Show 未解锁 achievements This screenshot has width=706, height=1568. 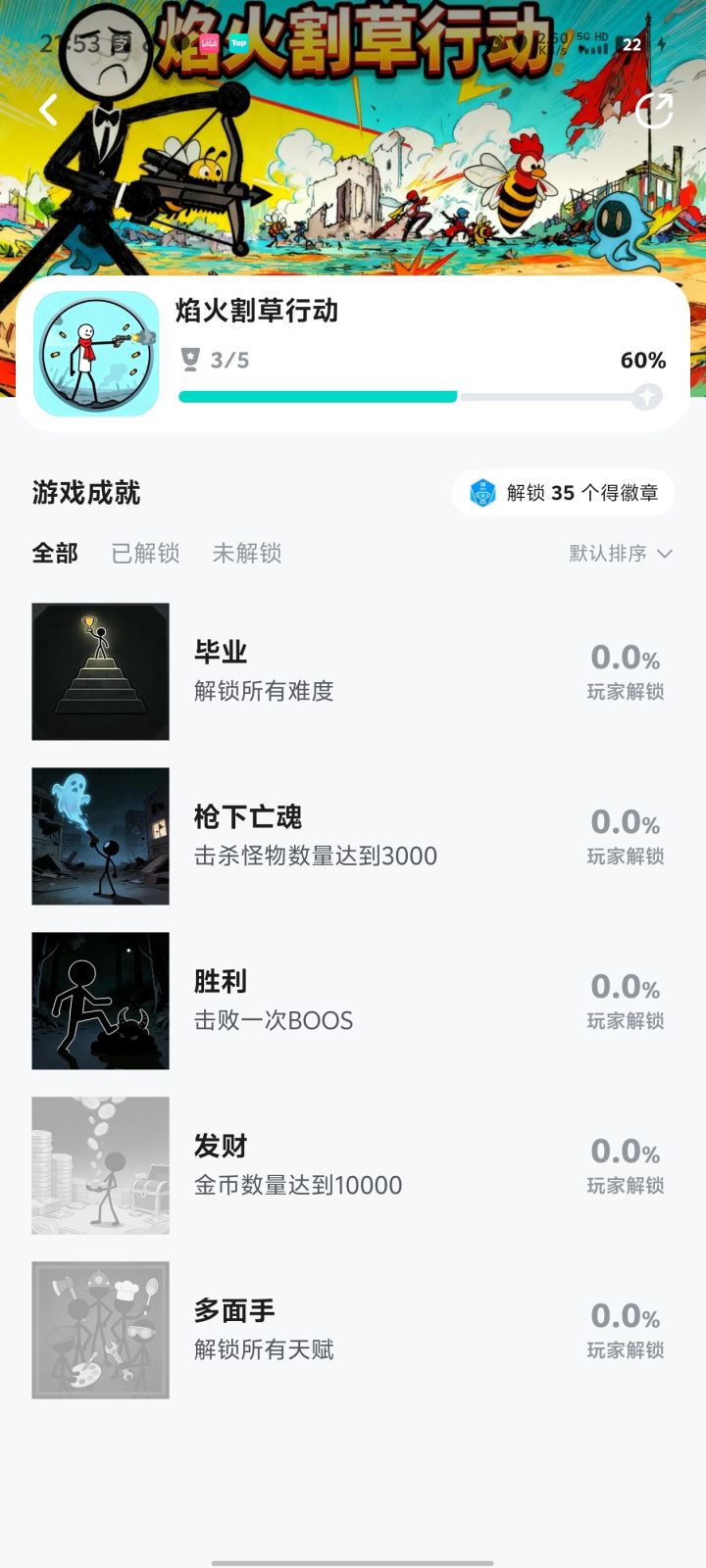click(247, 554)
